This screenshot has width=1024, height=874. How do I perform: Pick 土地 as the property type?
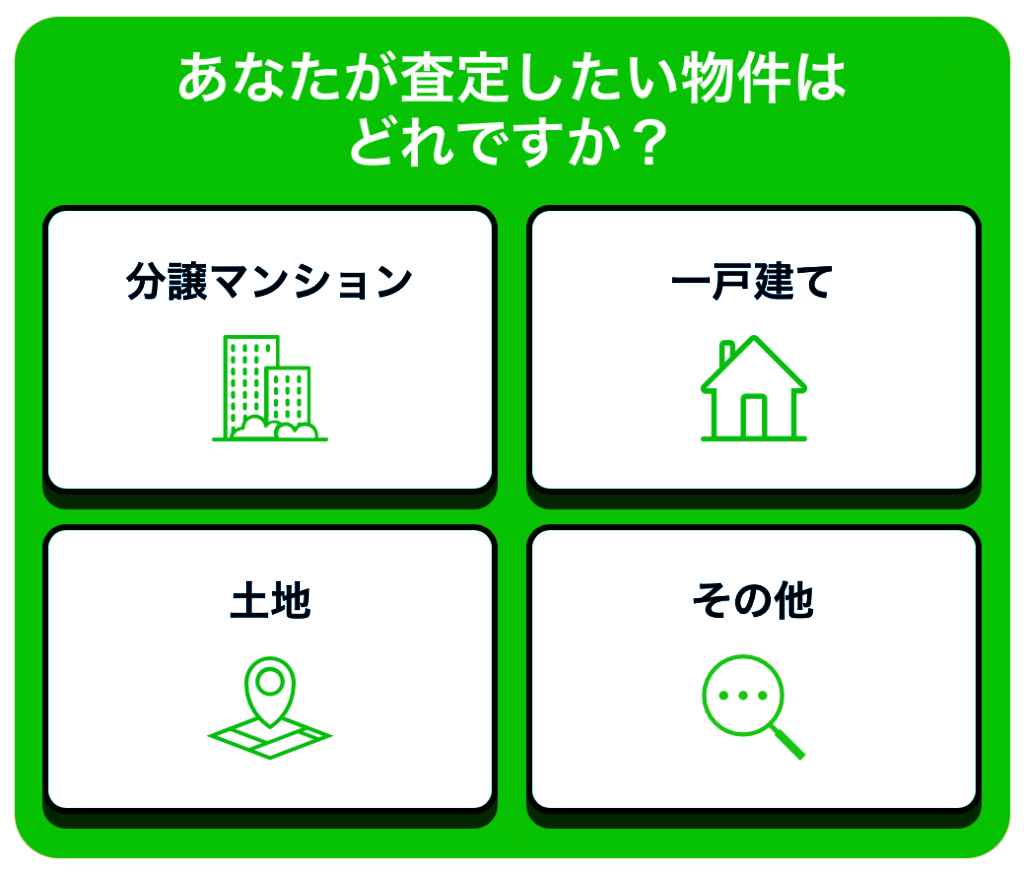coord(270,668)
